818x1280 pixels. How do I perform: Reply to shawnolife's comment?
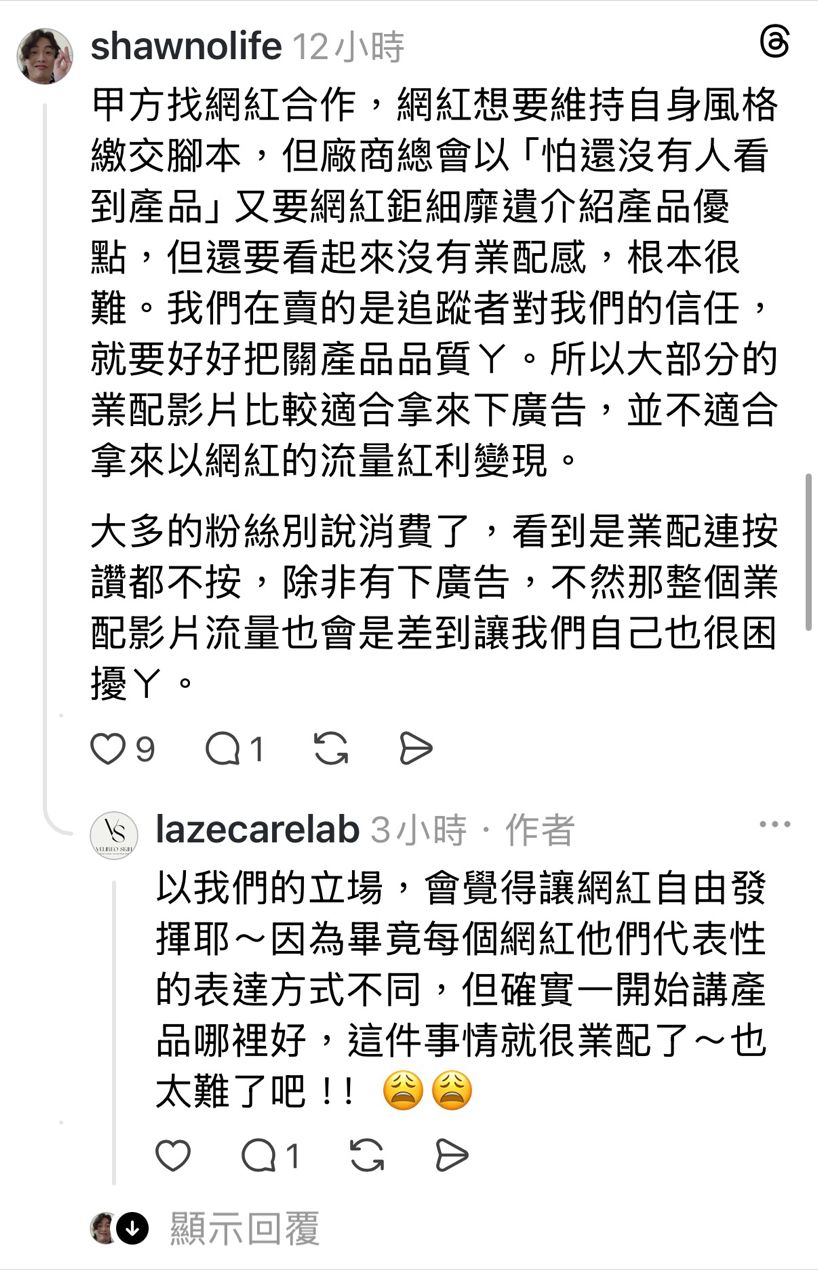222,749
